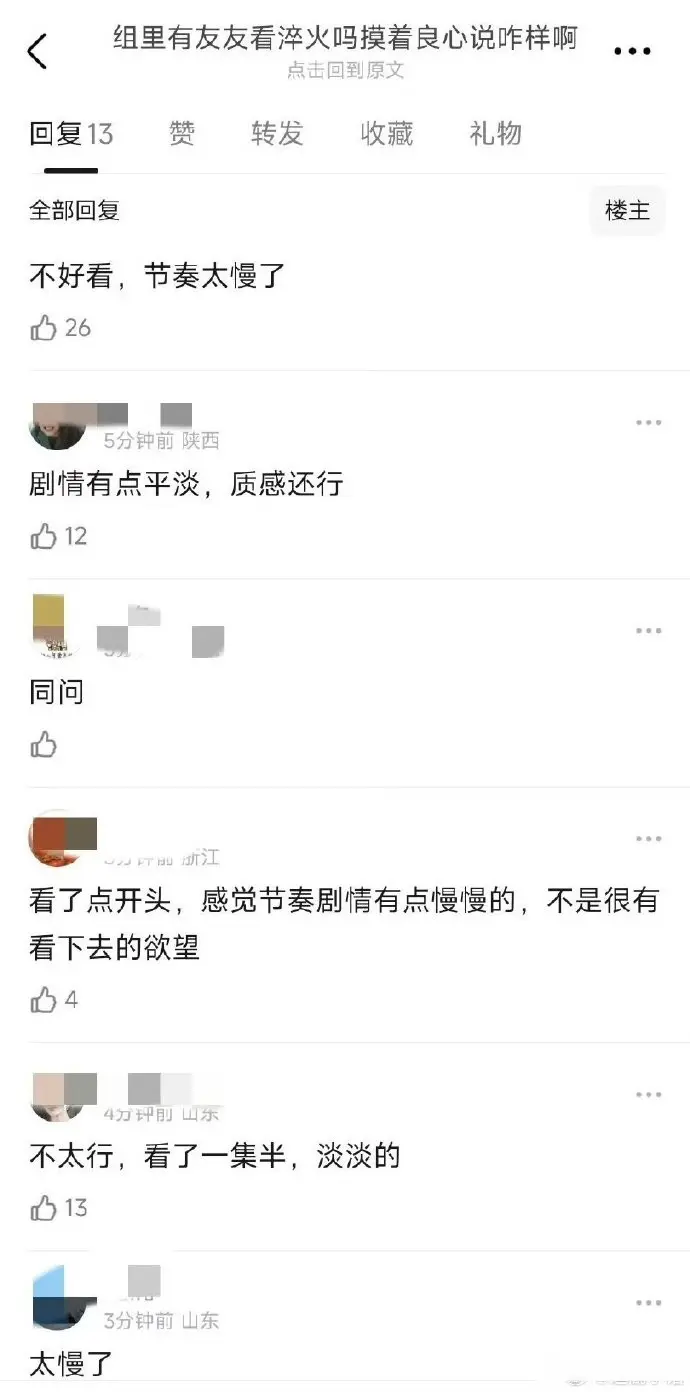Screen dimensions: 690x1392
Task: Filter replies with the 楼主 button
Action: tap(627, 210)
